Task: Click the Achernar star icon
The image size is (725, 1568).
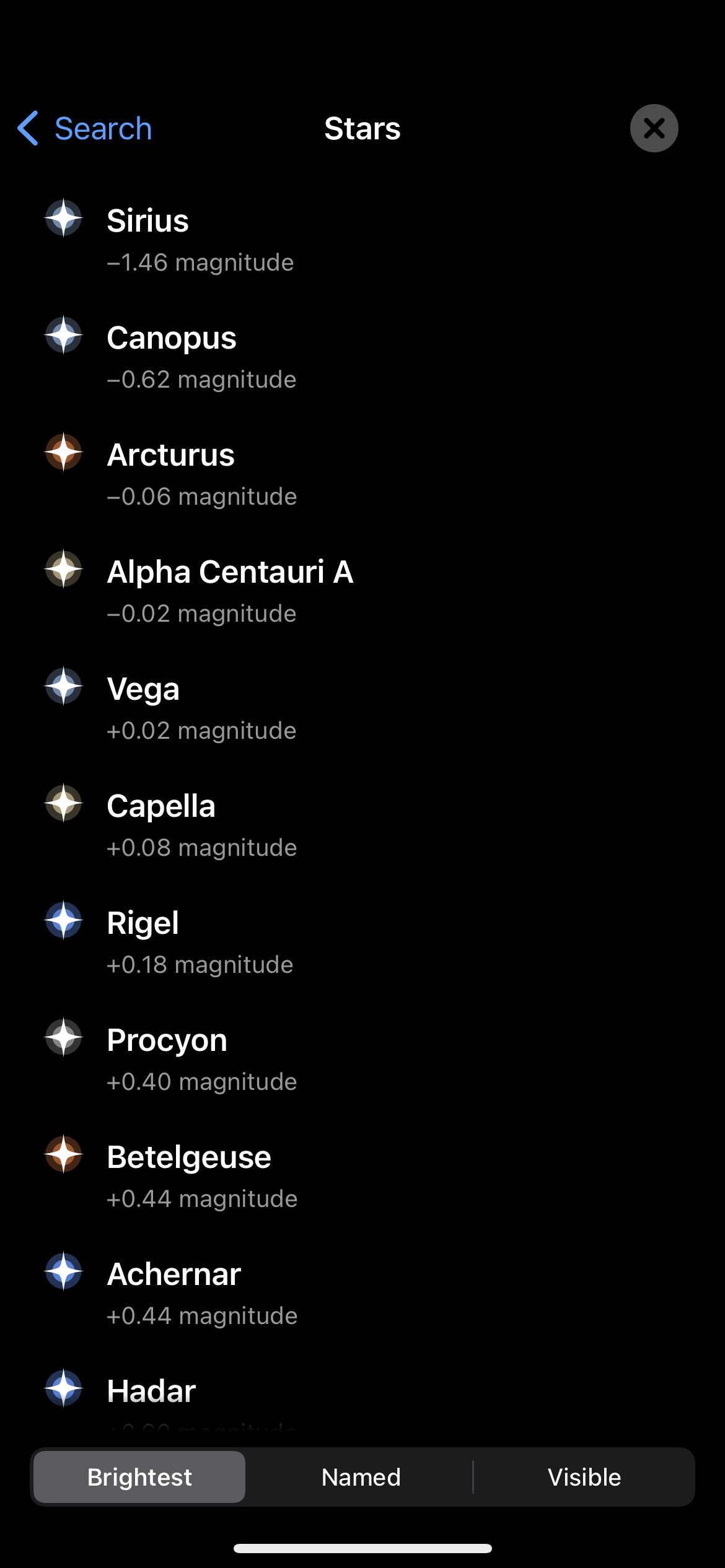Action: (63, 1271)
